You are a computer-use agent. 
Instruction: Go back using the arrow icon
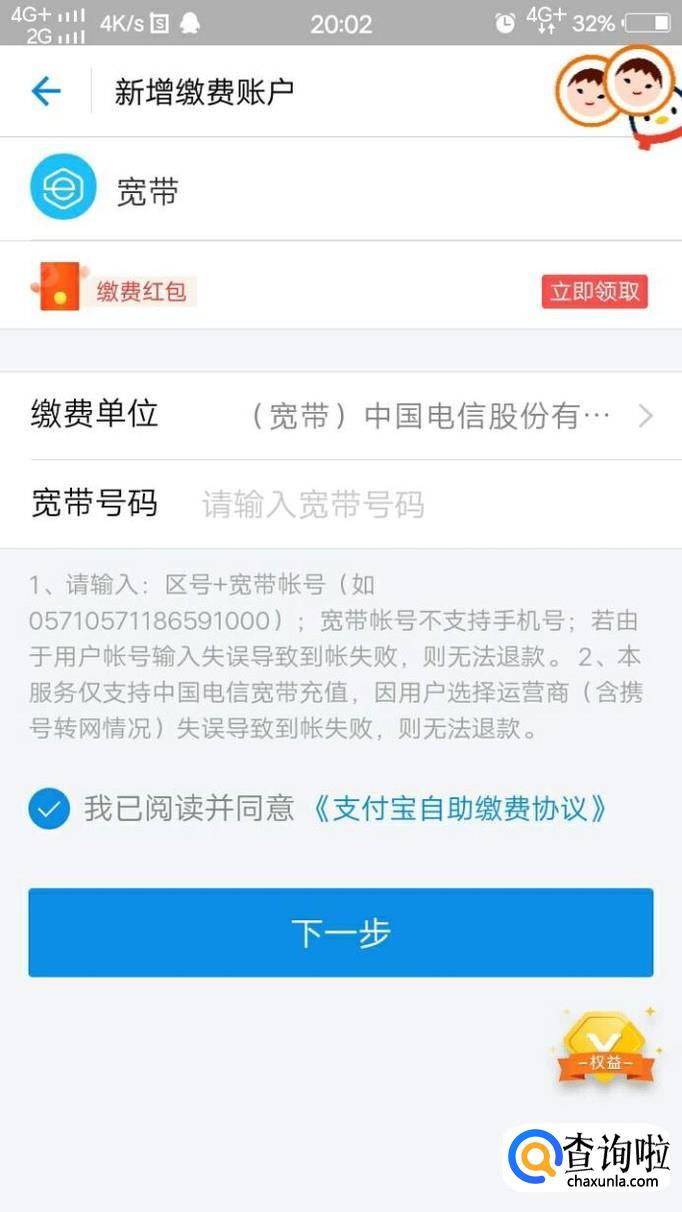[x=46, y=92]
